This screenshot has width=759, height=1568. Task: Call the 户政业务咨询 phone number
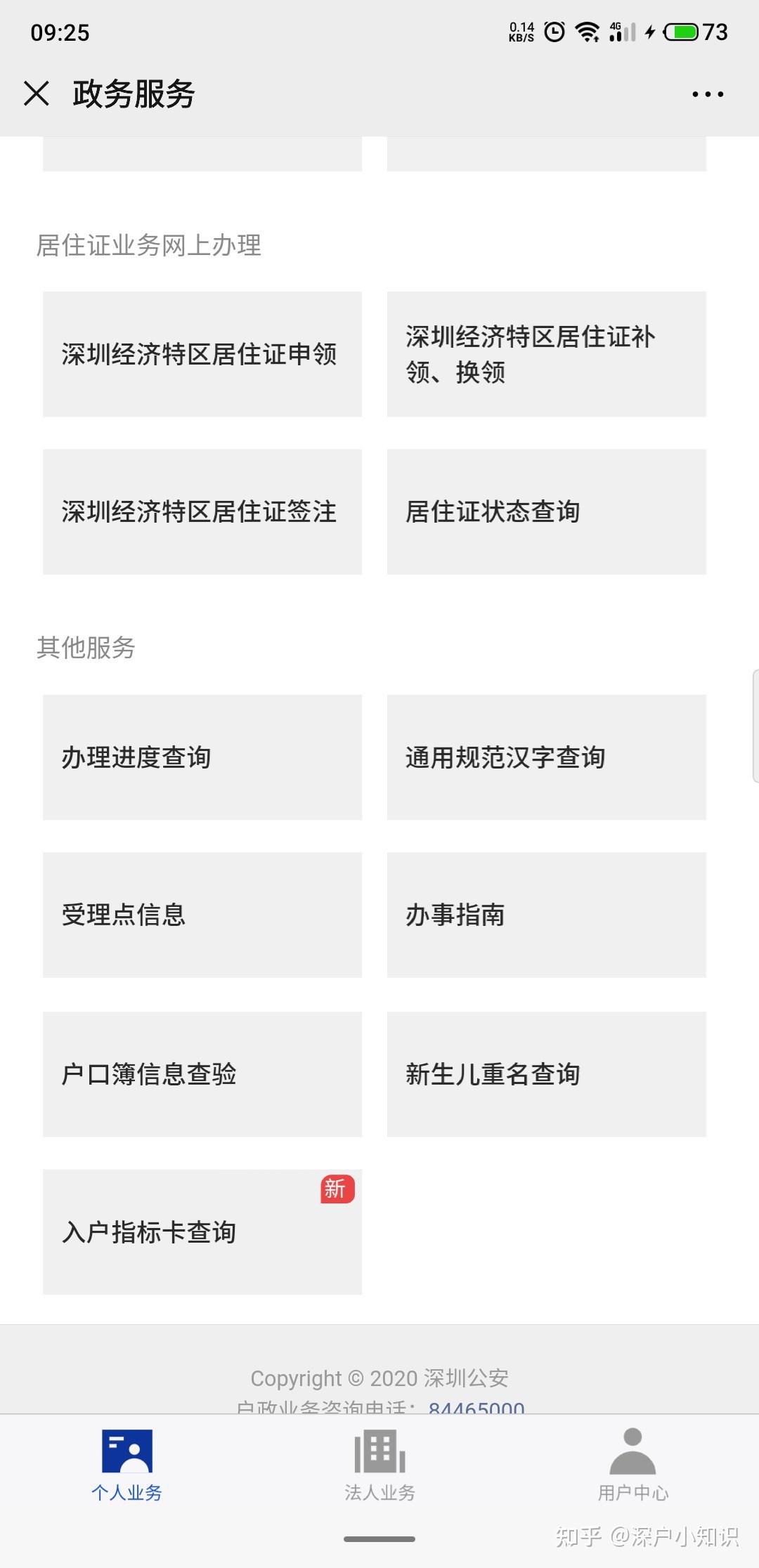476,1407
